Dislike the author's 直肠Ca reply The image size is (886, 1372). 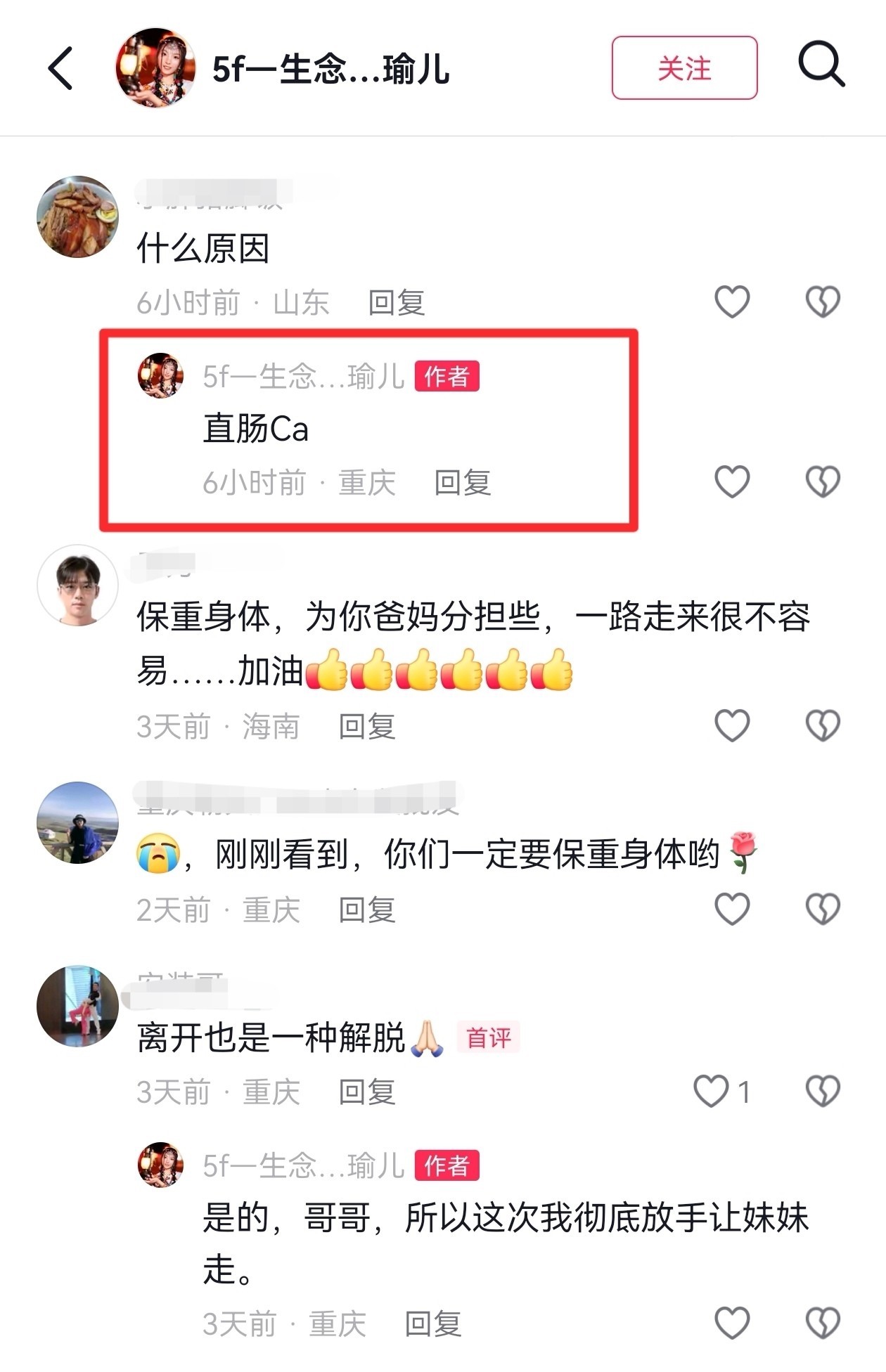coord(822,481)
